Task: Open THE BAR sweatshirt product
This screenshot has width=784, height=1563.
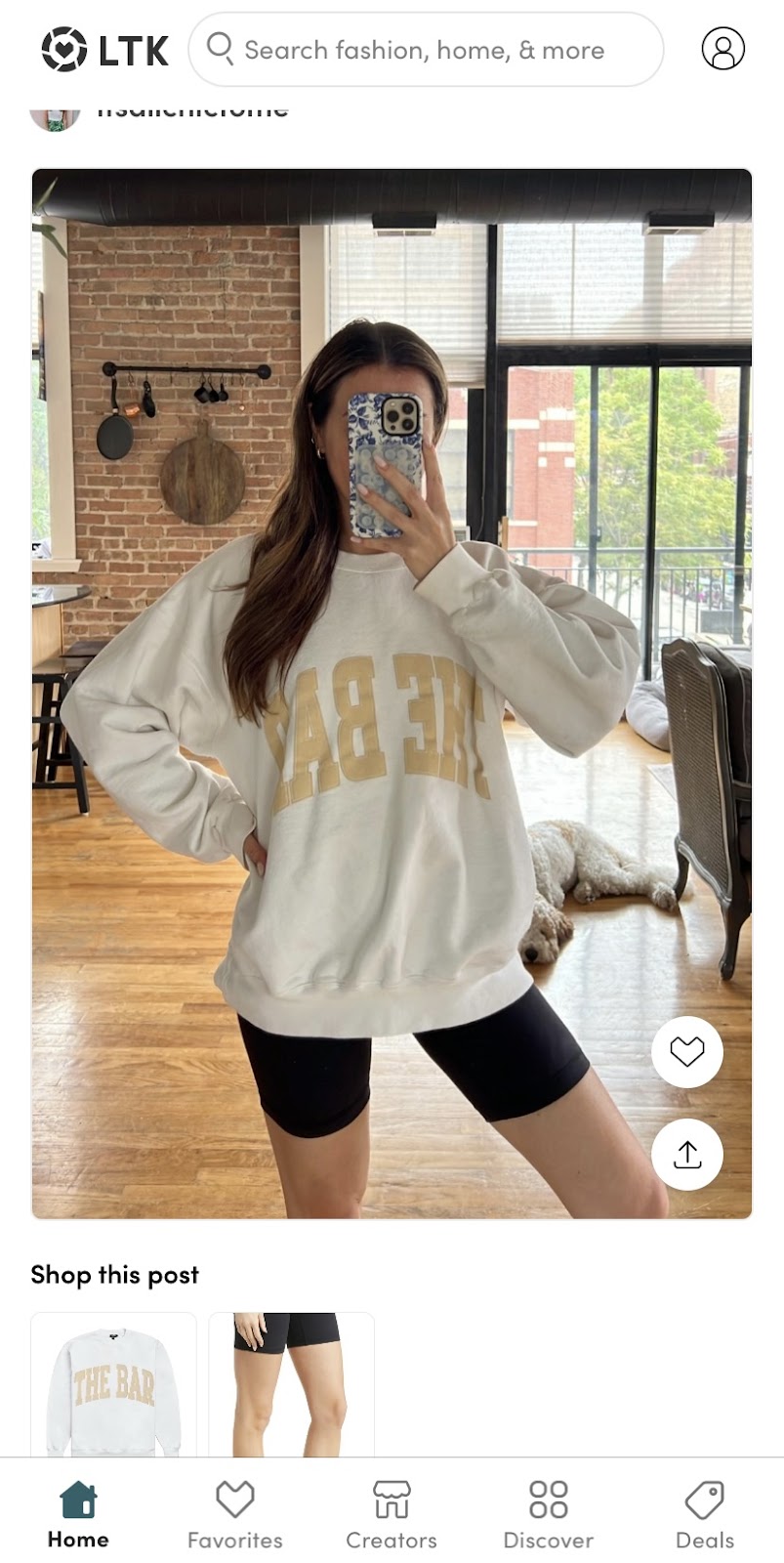Action: click(x=113, y=1384)
